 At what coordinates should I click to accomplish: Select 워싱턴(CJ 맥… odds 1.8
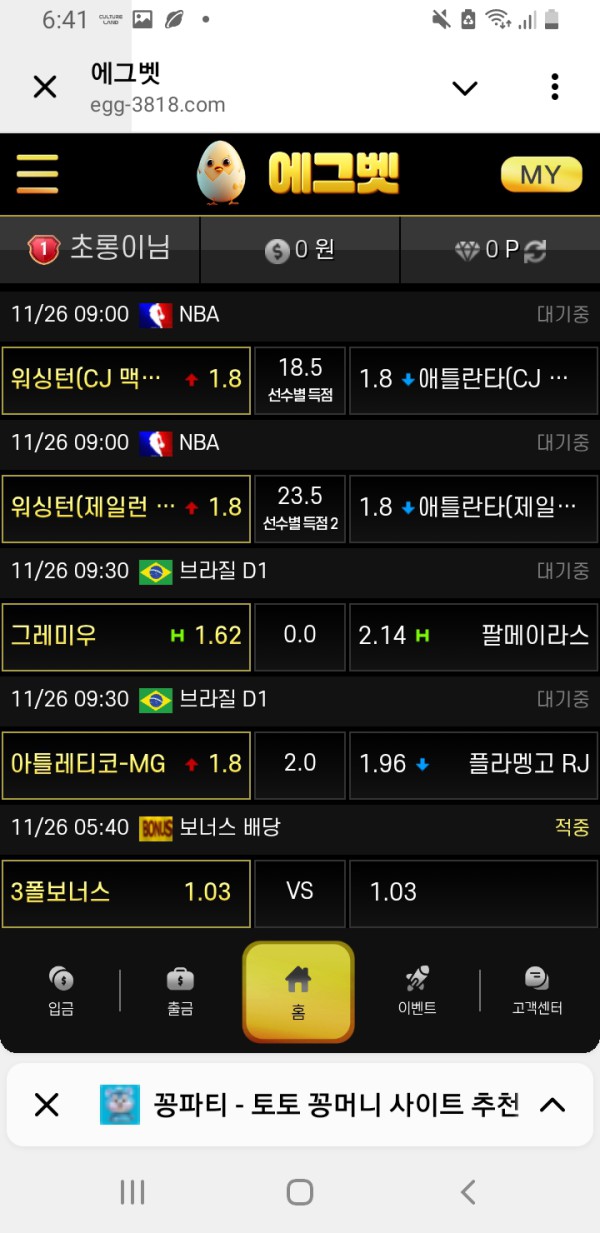(x=126, y=380)
